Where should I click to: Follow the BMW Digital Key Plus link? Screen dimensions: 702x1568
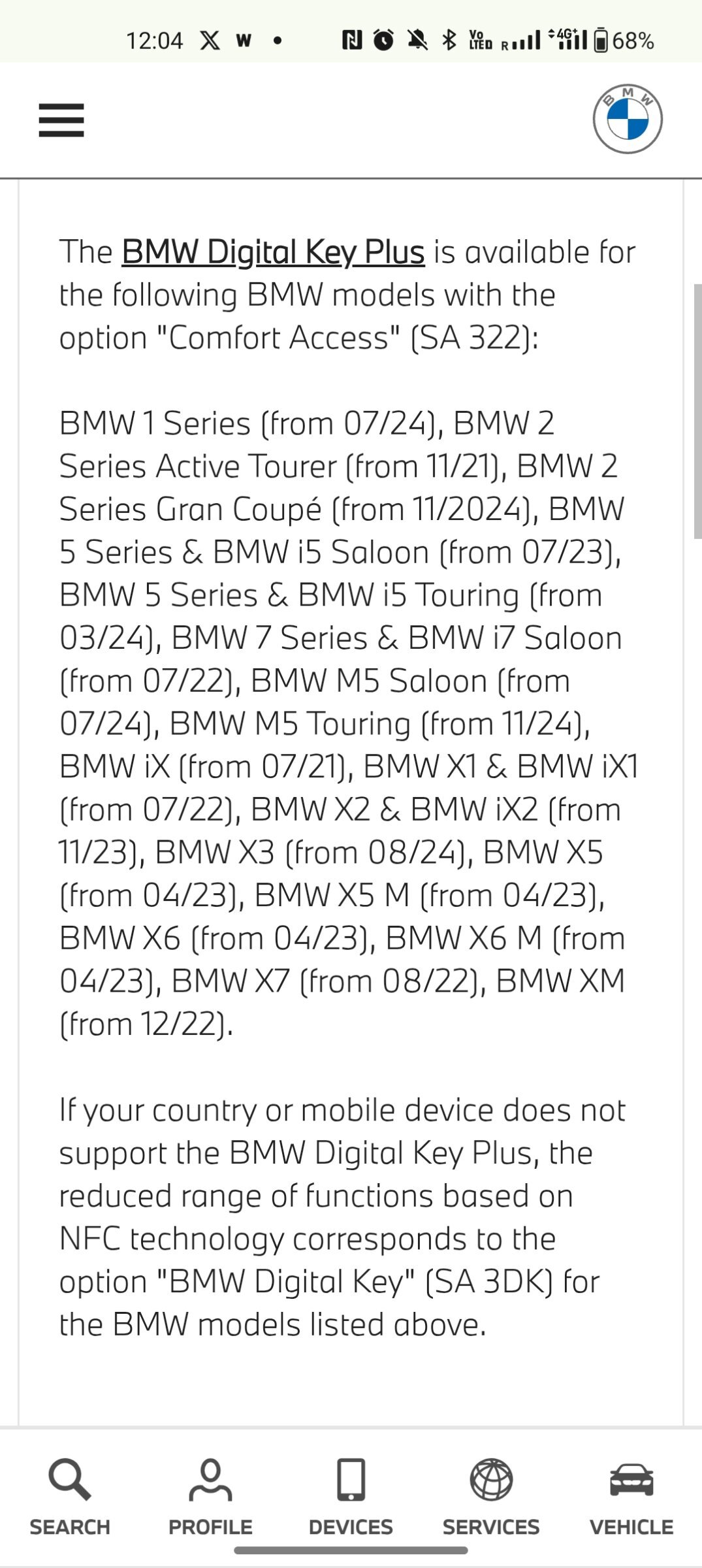tap(273, 252)
